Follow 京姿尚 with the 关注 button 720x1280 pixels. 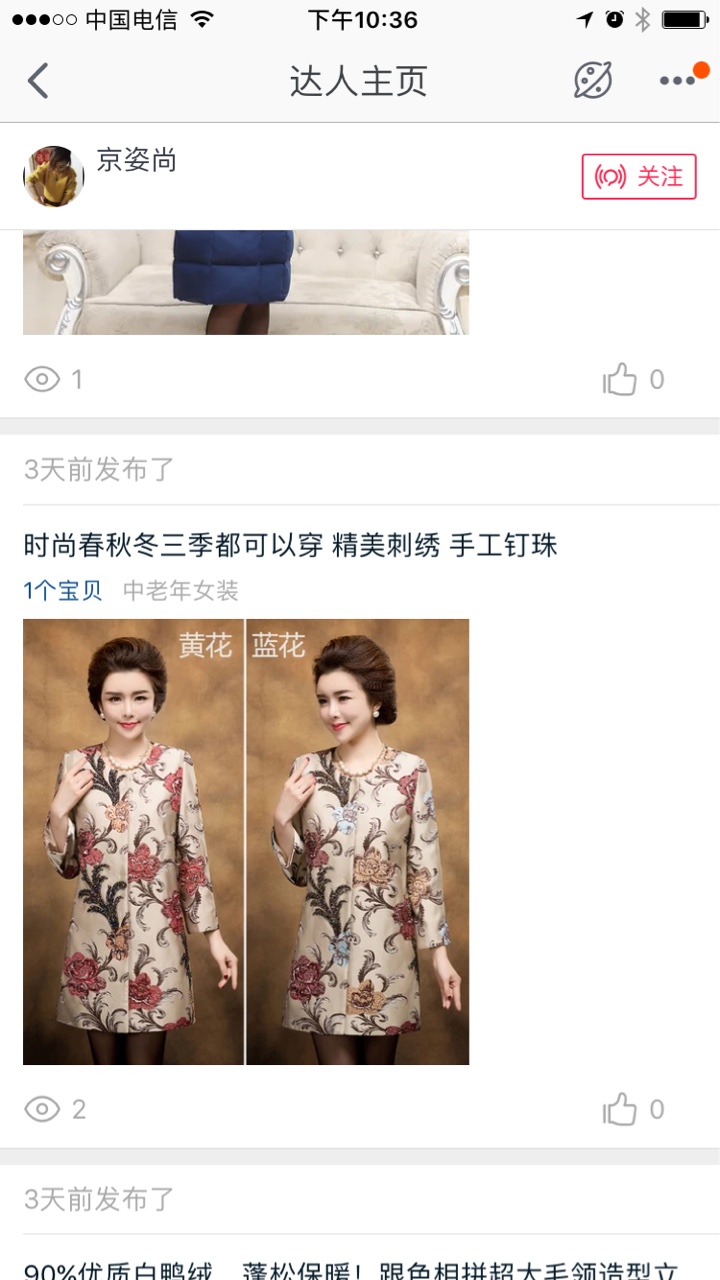pos(639,177)
